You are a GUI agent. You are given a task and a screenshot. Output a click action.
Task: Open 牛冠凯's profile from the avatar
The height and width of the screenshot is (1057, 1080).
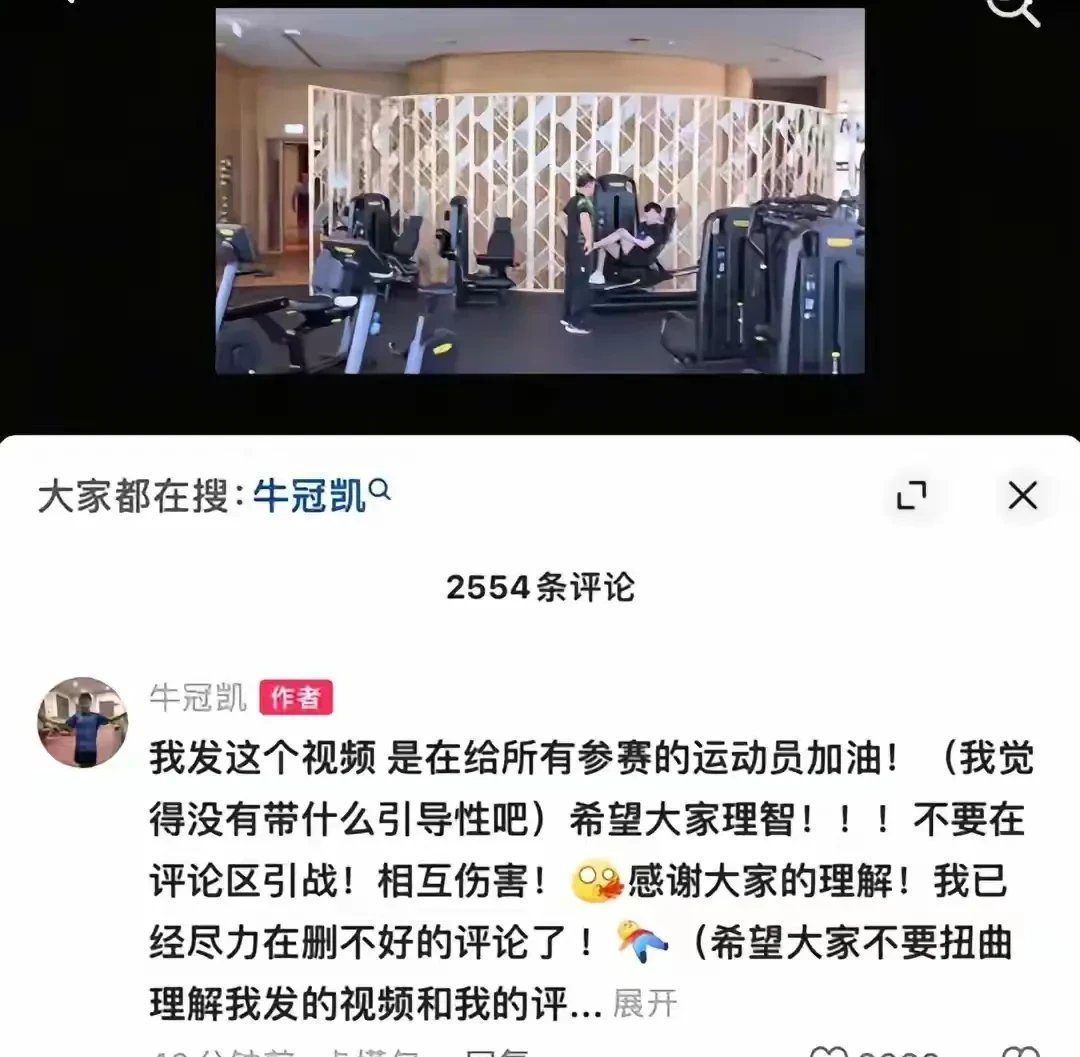click(83, 722)
